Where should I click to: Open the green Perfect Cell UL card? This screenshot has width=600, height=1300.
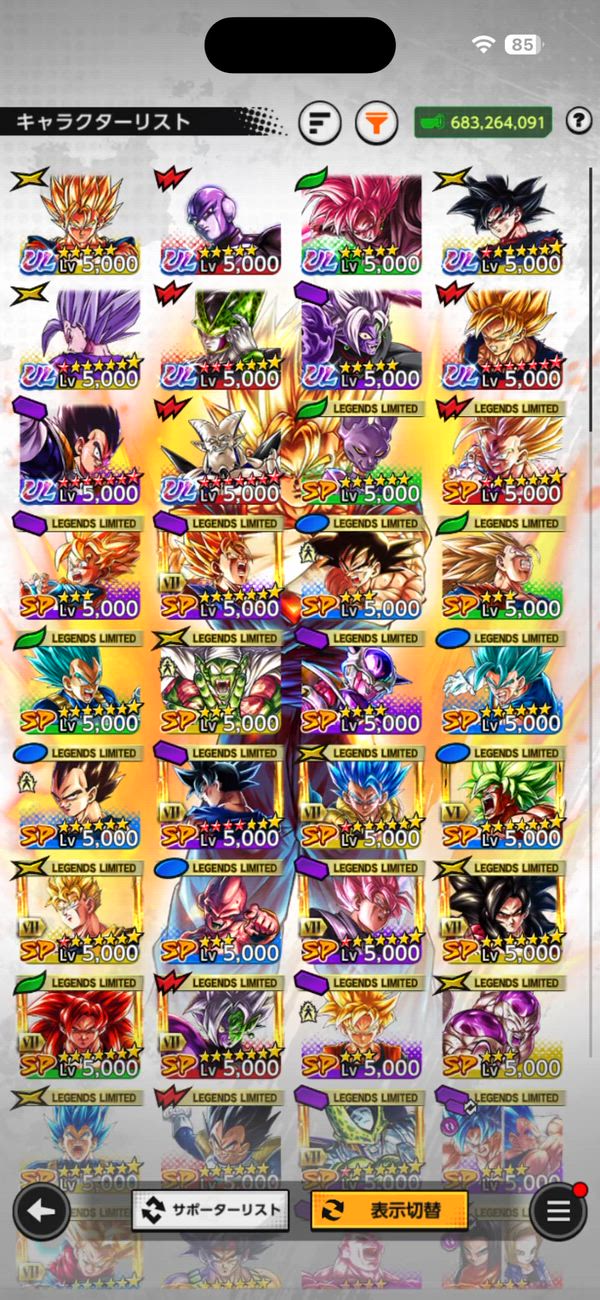221,340
